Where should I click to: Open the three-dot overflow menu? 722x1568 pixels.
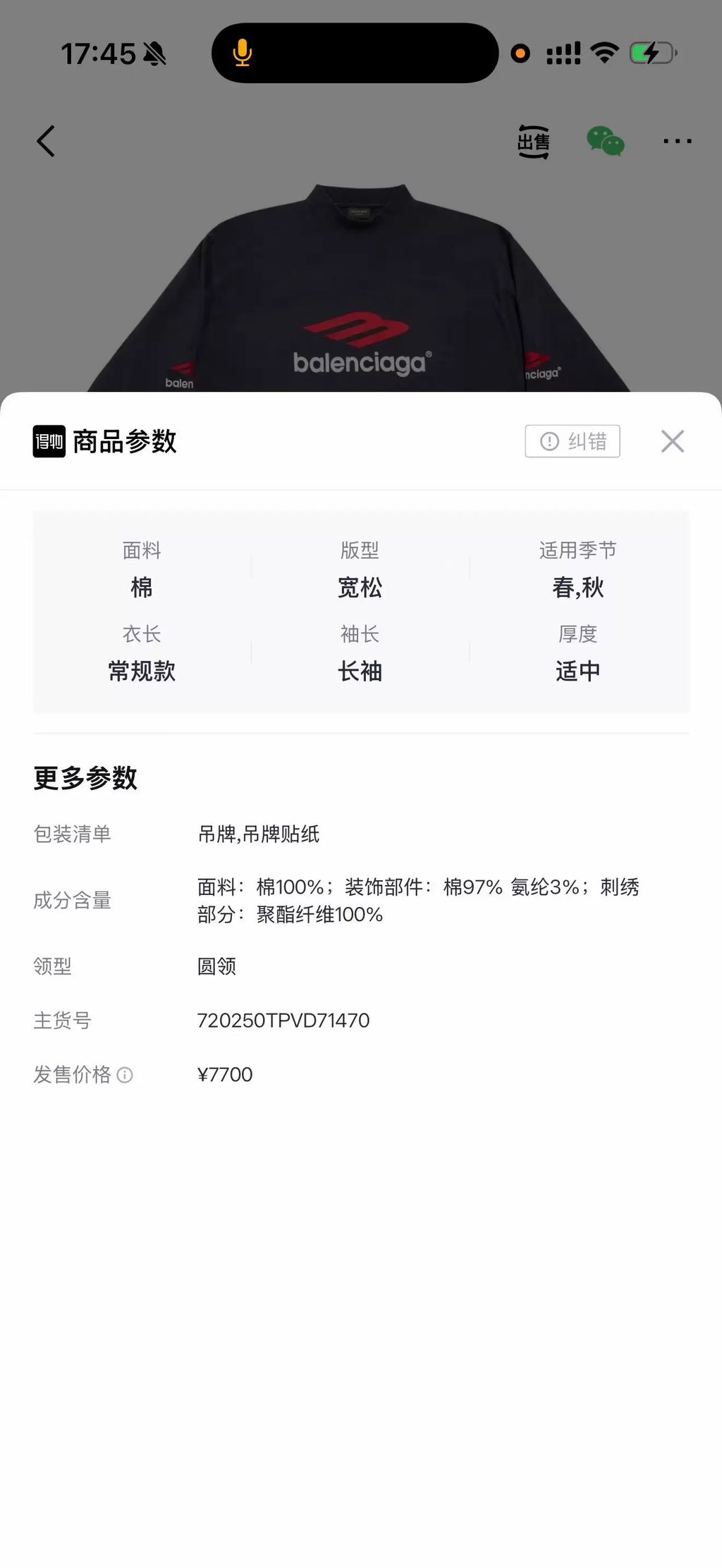678,142
